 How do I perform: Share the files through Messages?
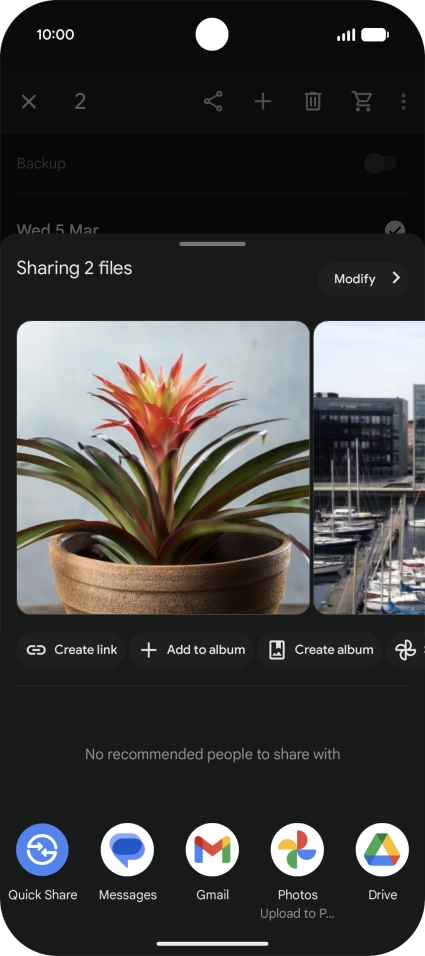[127, 862]
